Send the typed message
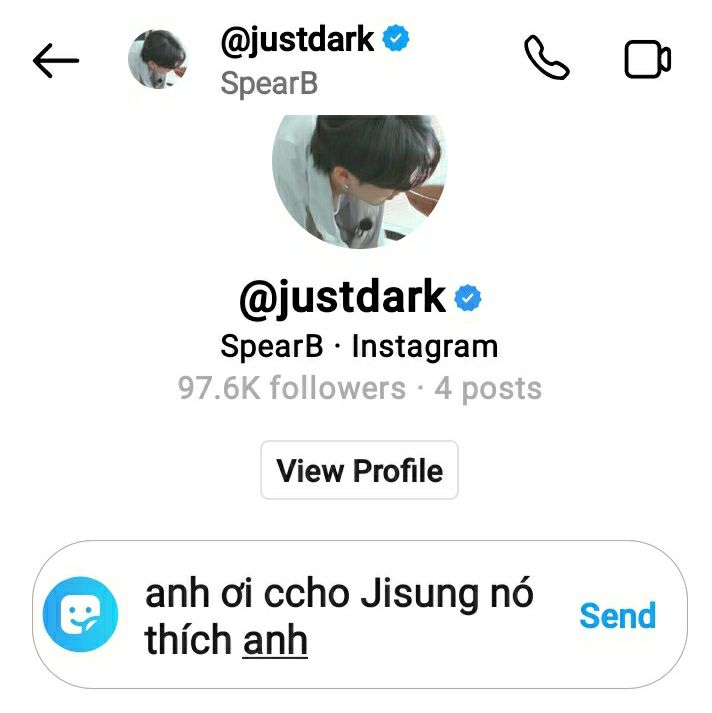This screenshot has height=713, width=712. (x=617, y=616)
